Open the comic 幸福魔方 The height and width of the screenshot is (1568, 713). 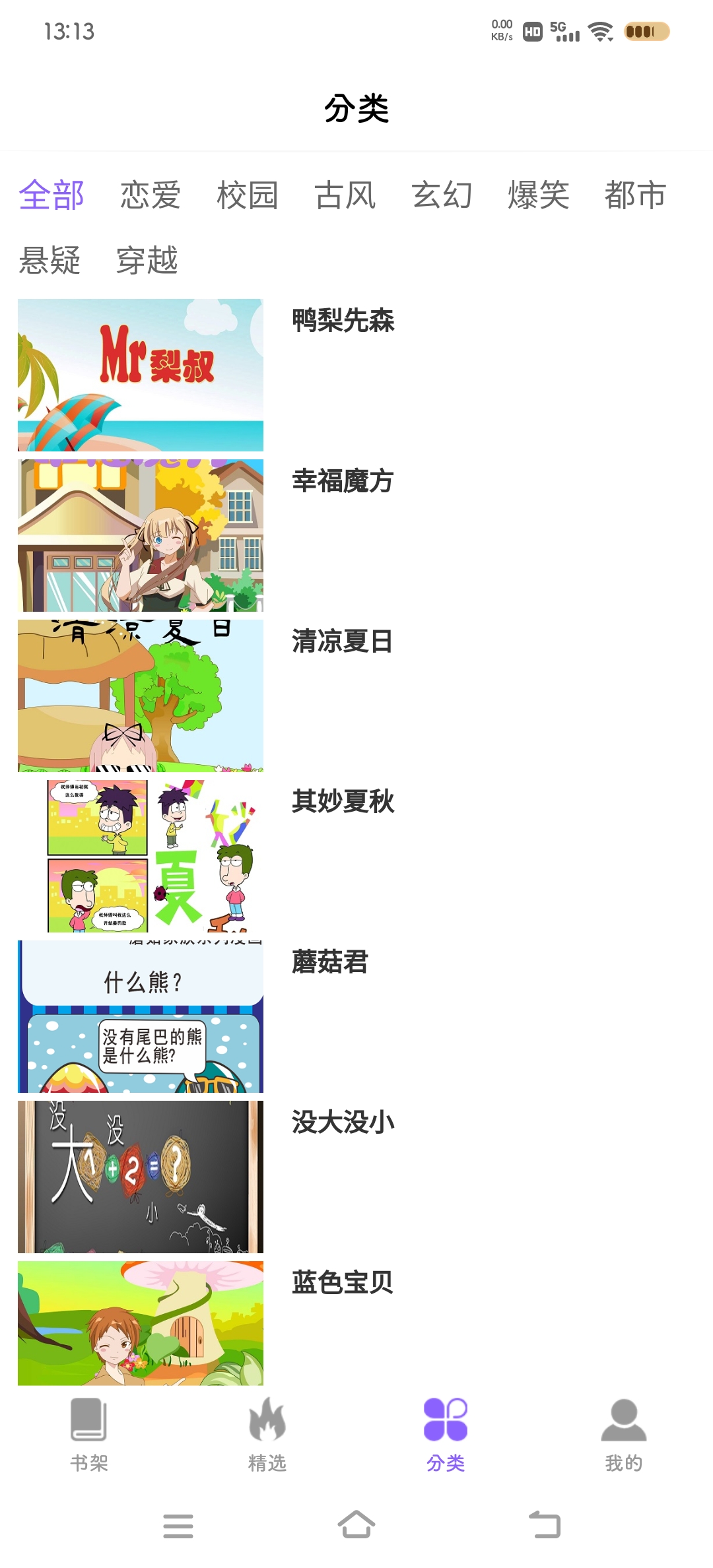(x=341, y=482)
